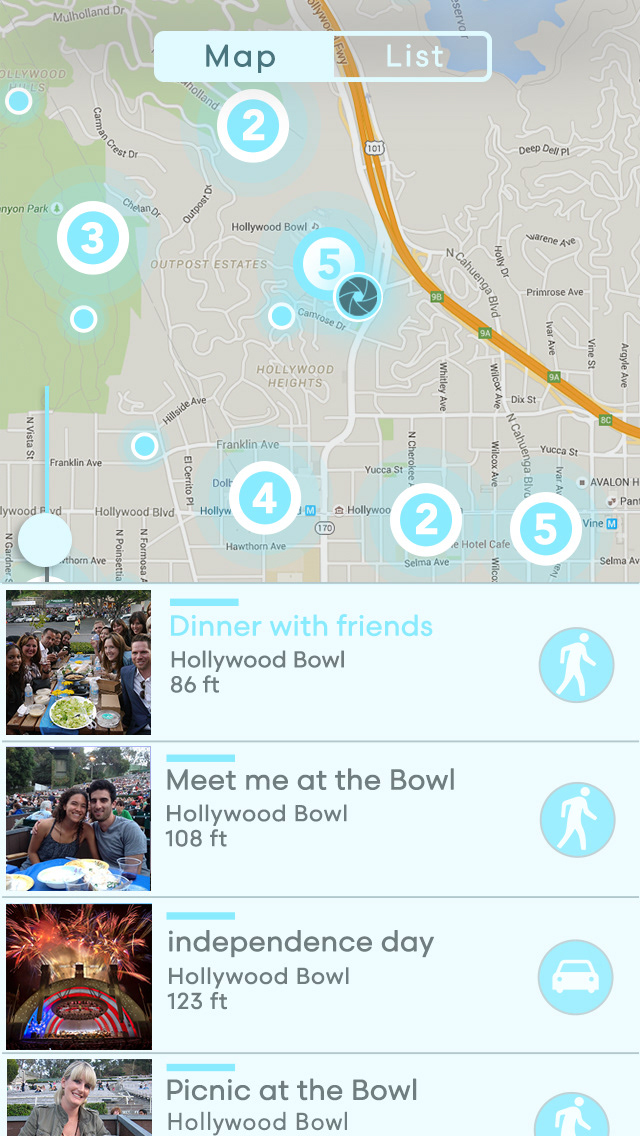This screenshot has width=640, height=1136.
Task: Get walking directions for Dinner with friends
Action: pyautogui.click(x=576, y=664)
